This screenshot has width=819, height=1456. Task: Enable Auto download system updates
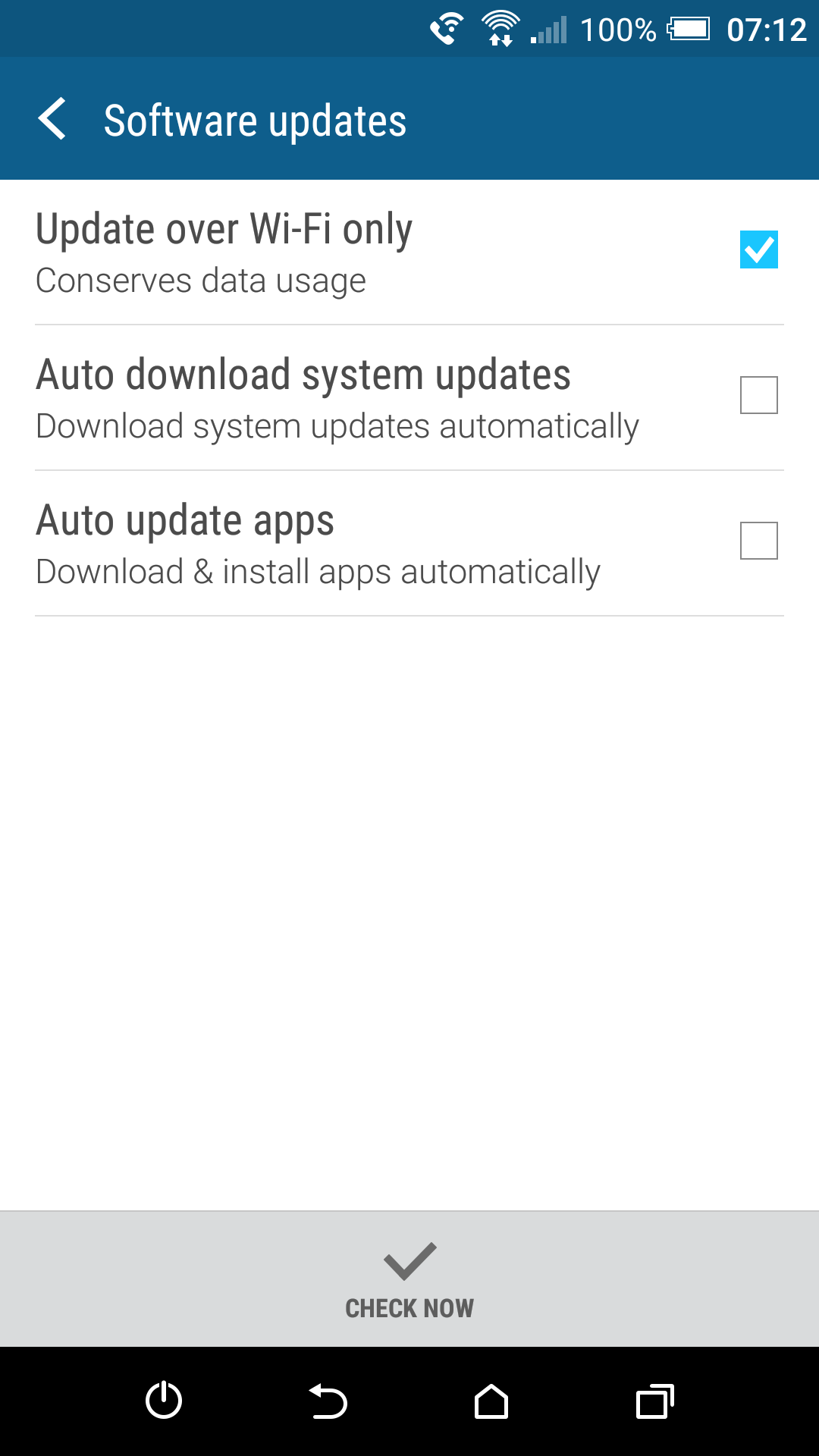click(758, 395)
